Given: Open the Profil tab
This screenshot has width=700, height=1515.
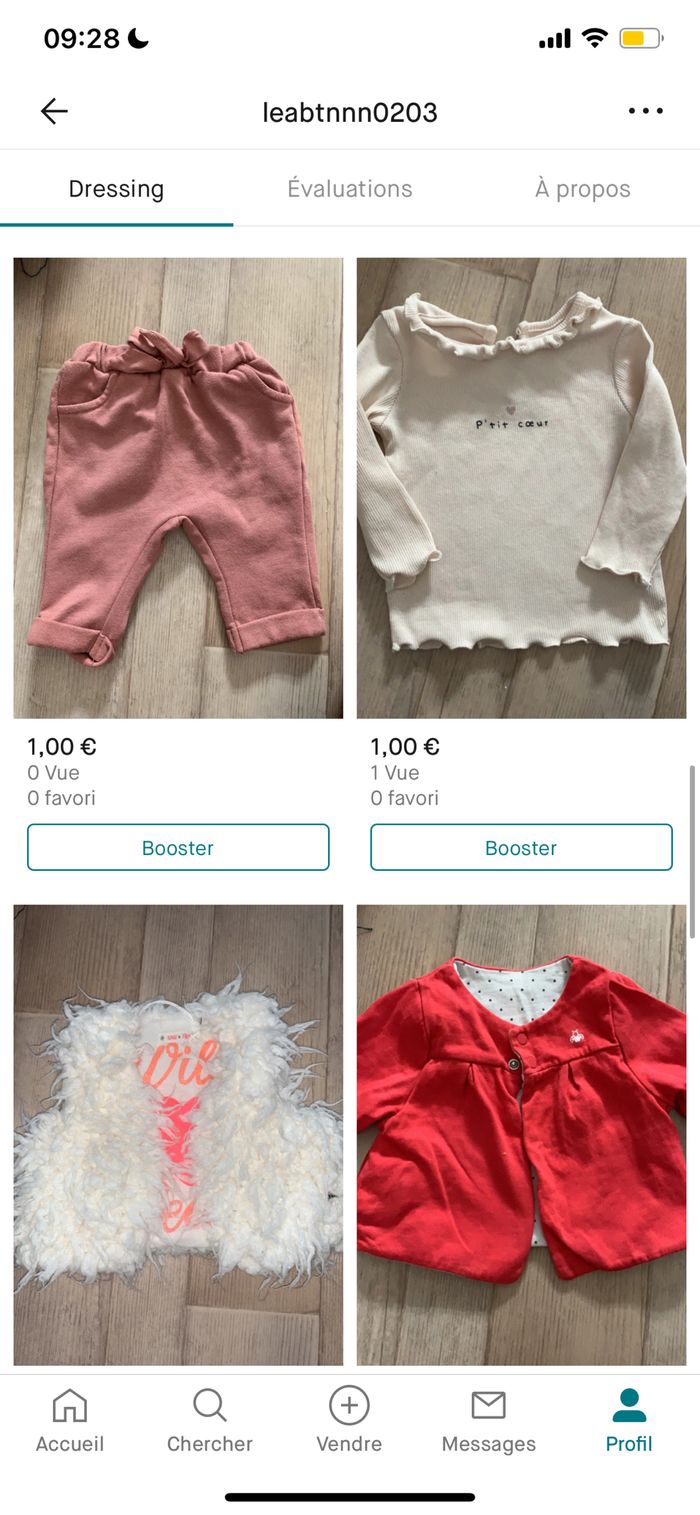Looking at the screenshot, I should point(629,1420).
